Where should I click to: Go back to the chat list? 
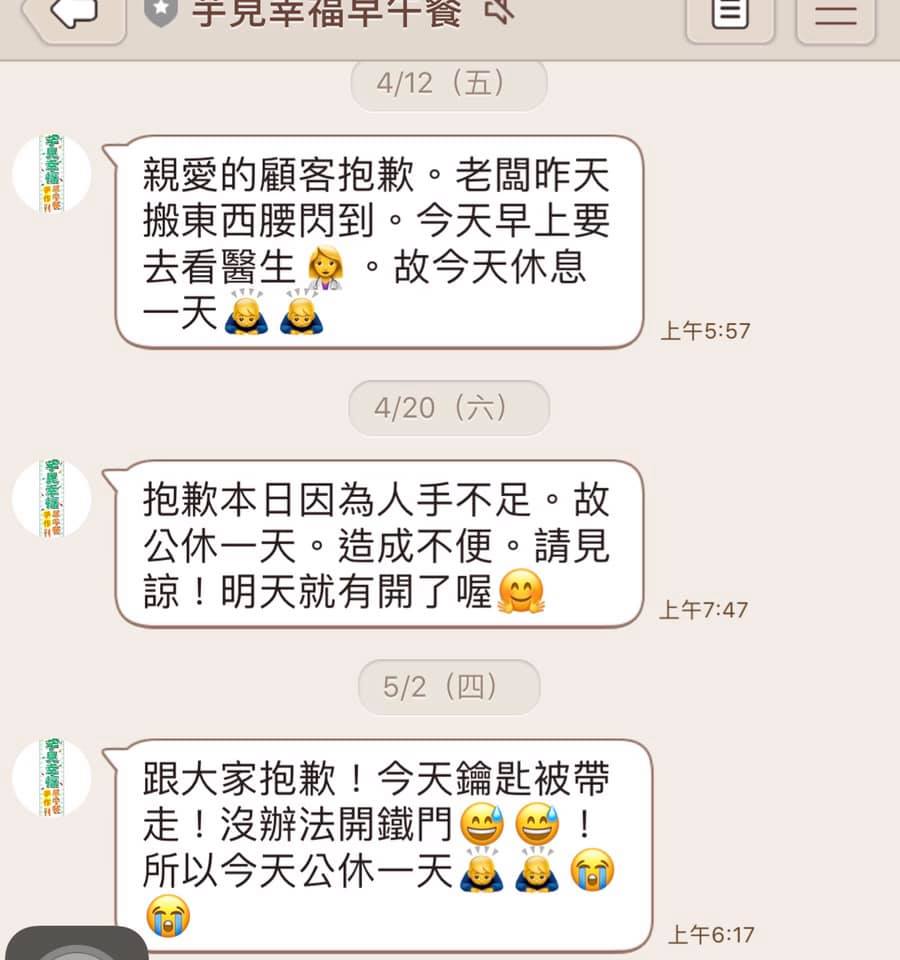coord(72,14)
